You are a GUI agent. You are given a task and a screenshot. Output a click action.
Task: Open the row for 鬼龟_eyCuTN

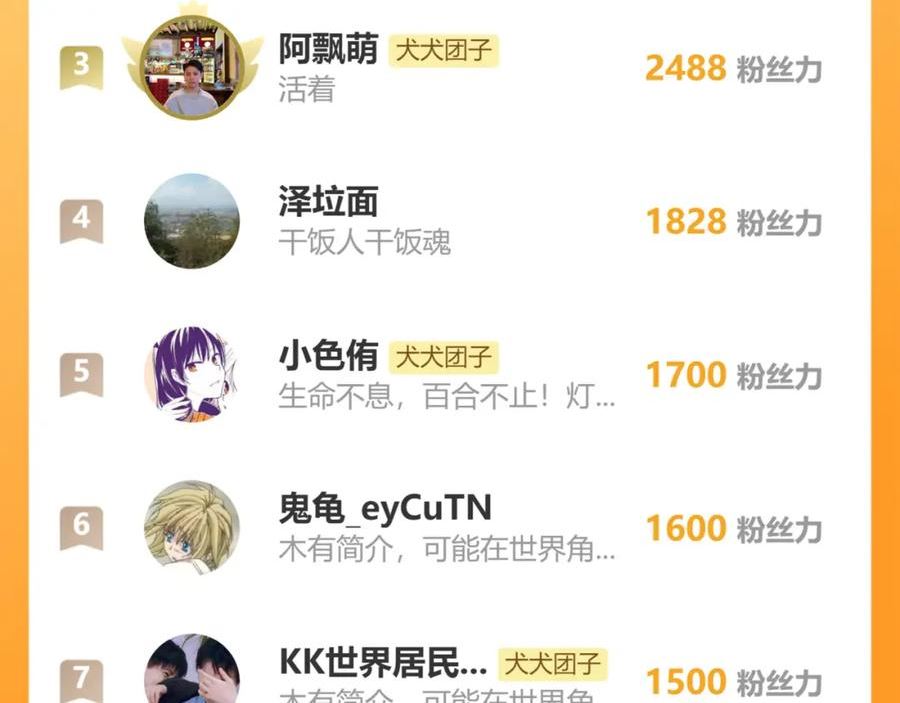pos(385,509)
